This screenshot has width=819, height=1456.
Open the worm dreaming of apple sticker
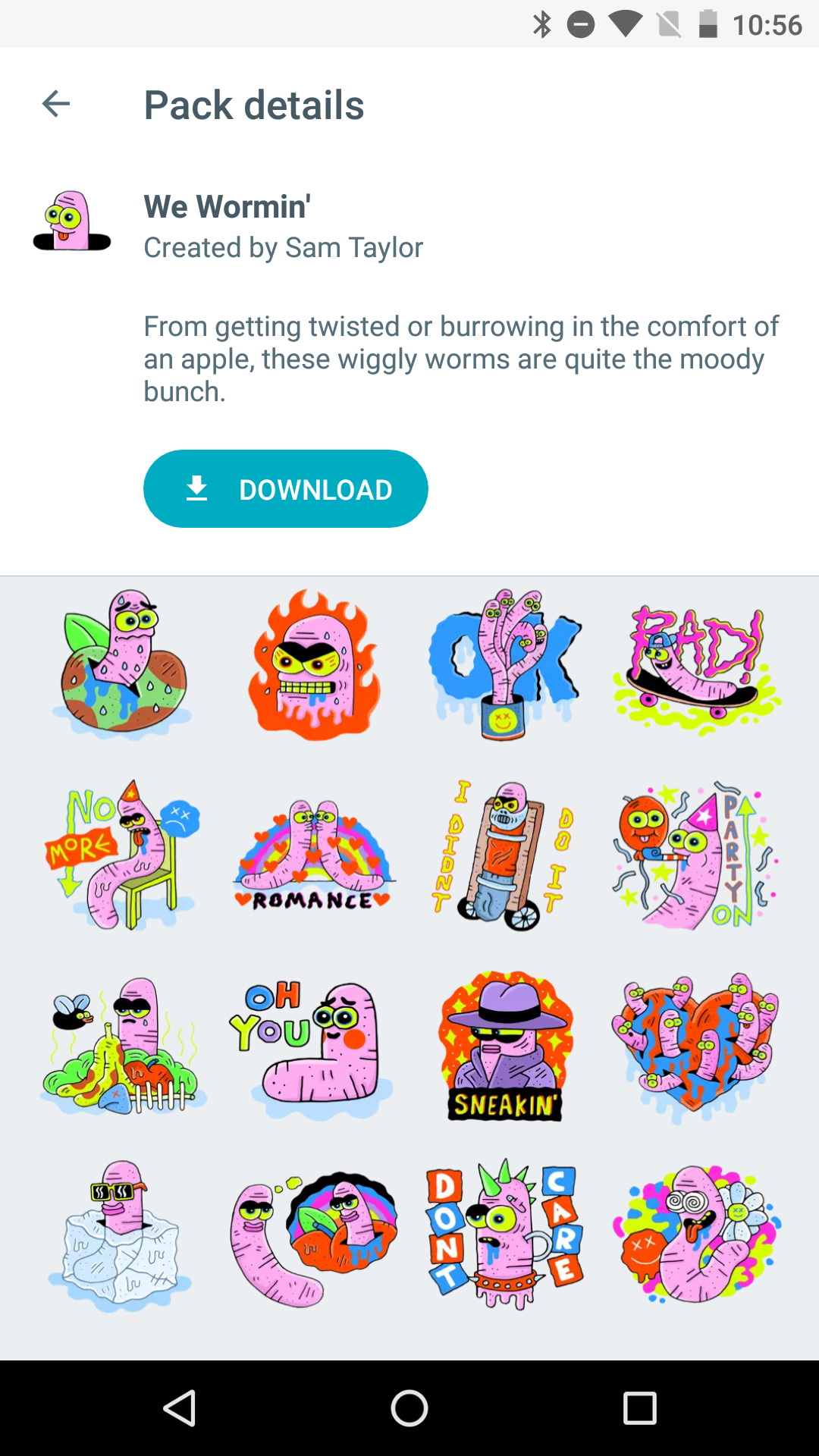[313, 1235]
